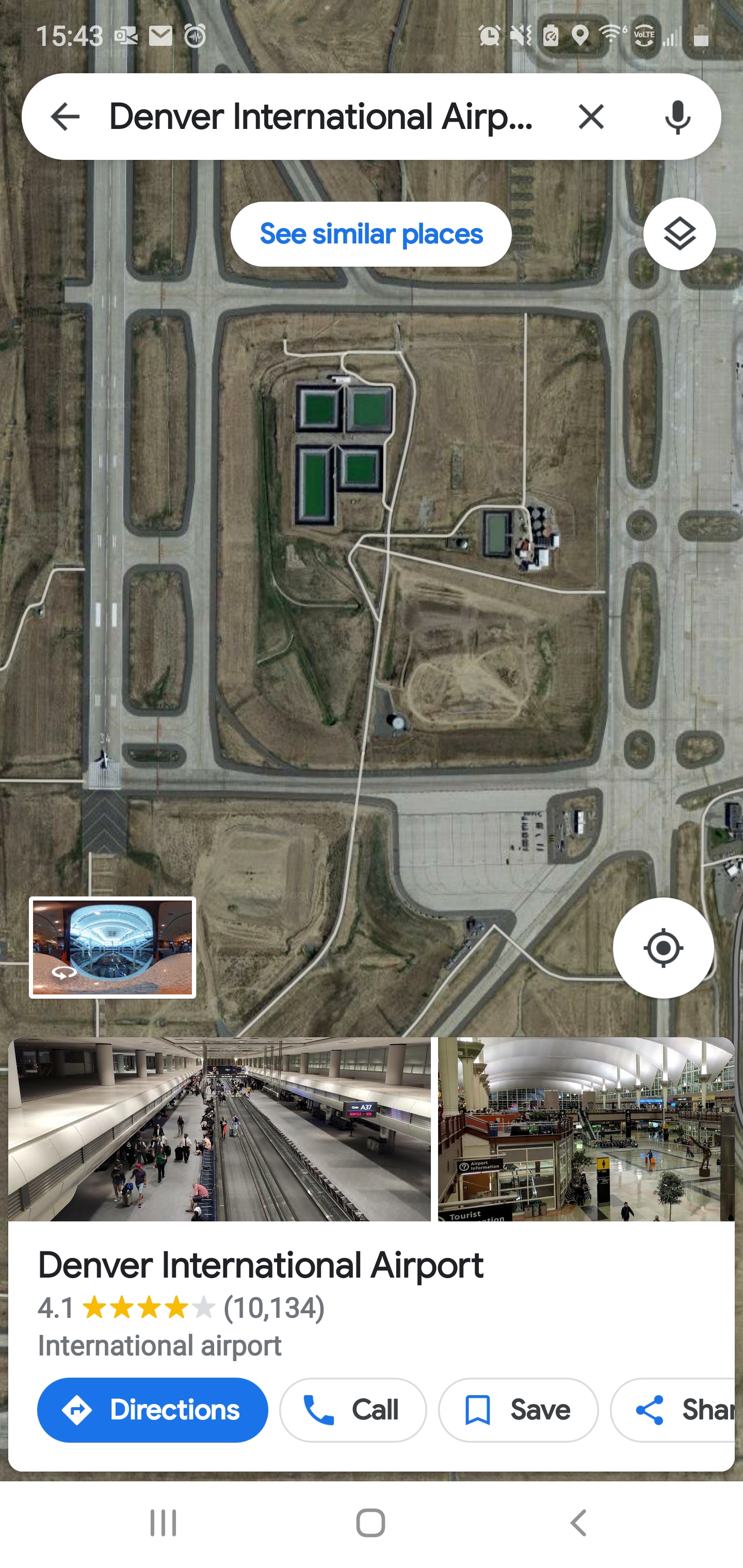Open recent apps from the navigation bar
Viewport: 743px width, 1568px height.
tap(163, 1524)
